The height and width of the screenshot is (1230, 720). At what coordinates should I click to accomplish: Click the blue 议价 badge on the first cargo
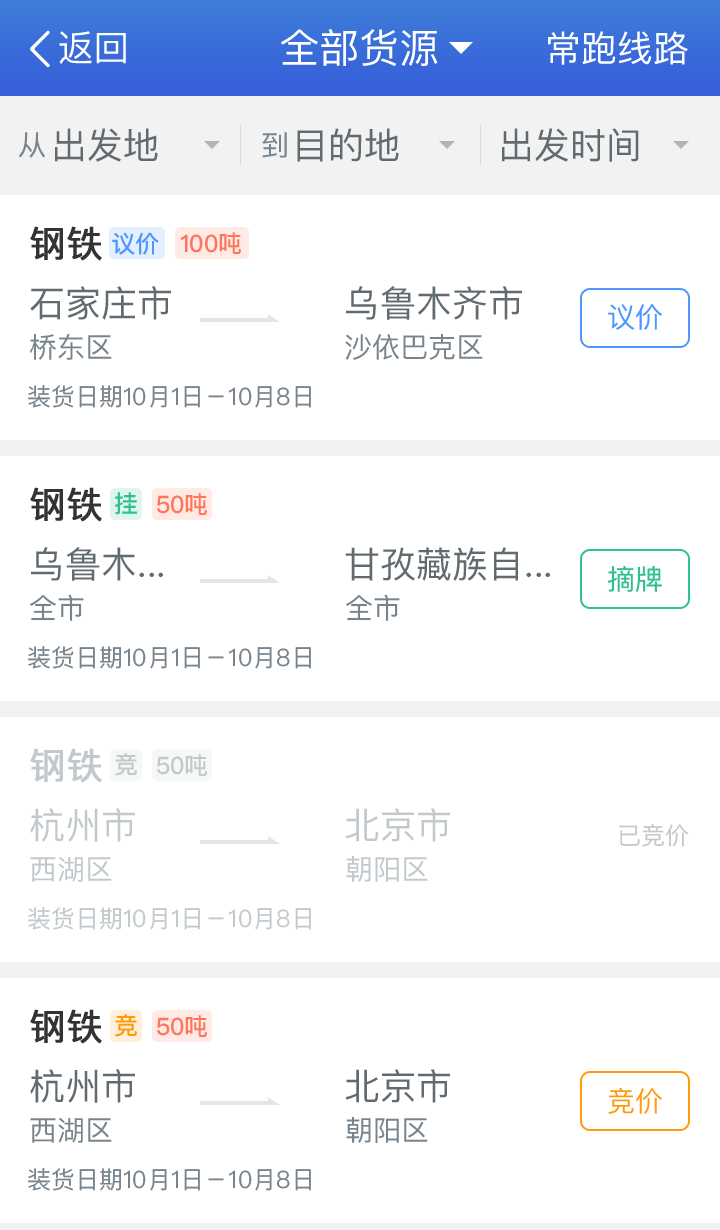coord(137,243)
